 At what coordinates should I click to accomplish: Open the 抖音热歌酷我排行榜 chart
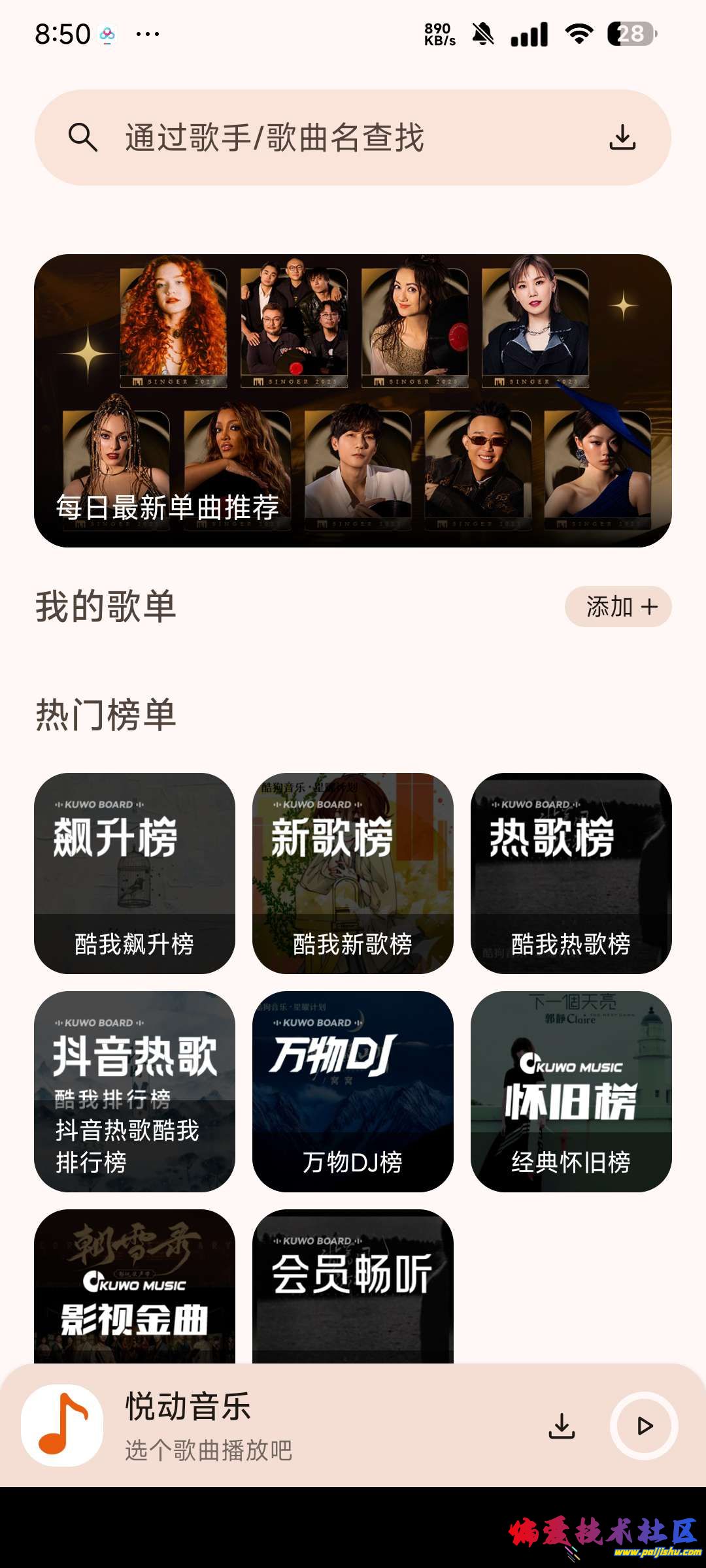[x=135, y=1091]
